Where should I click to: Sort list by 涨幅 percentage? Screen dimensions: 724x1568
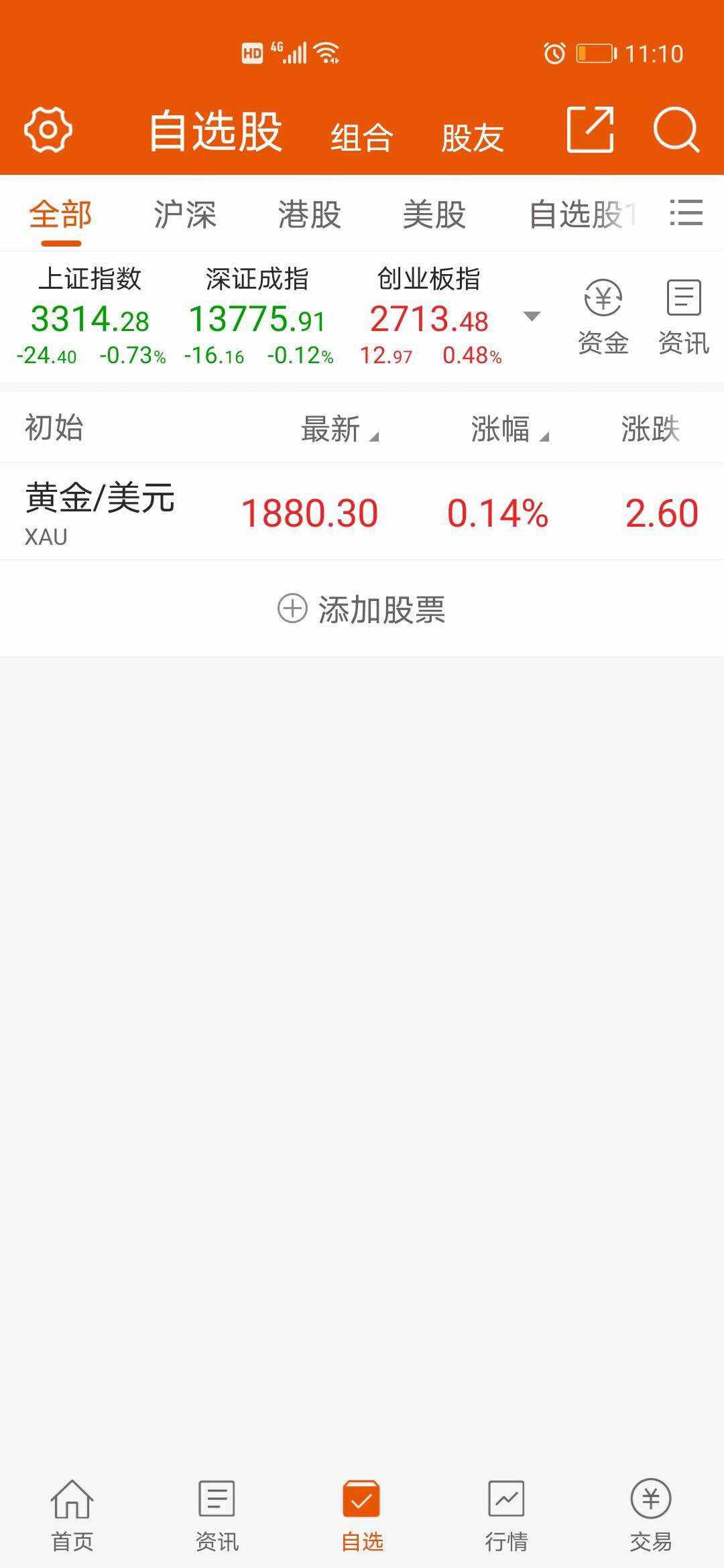coord(509,429)
